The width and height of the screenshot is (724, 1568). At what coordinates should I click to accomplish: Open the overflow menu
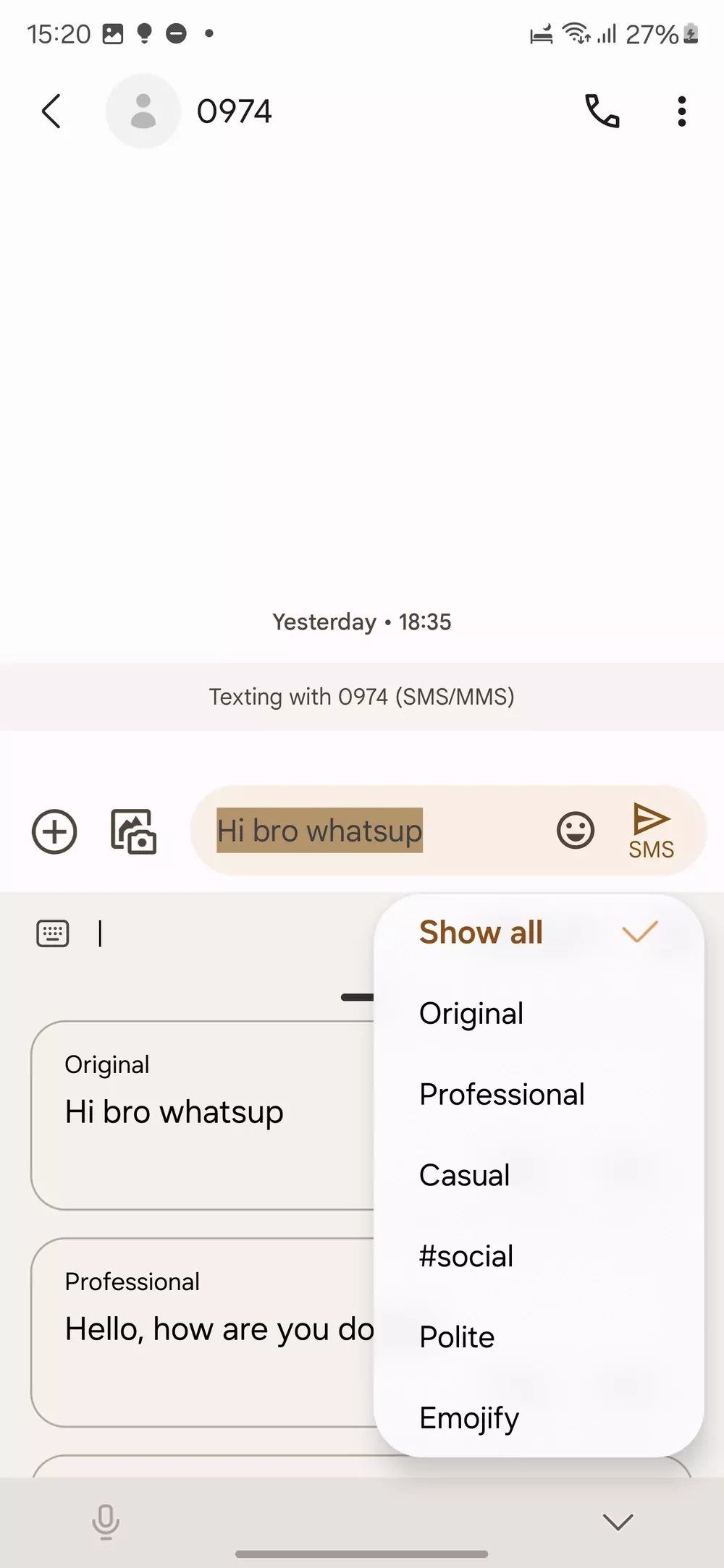pyautogui.click(x=681, y=111)
